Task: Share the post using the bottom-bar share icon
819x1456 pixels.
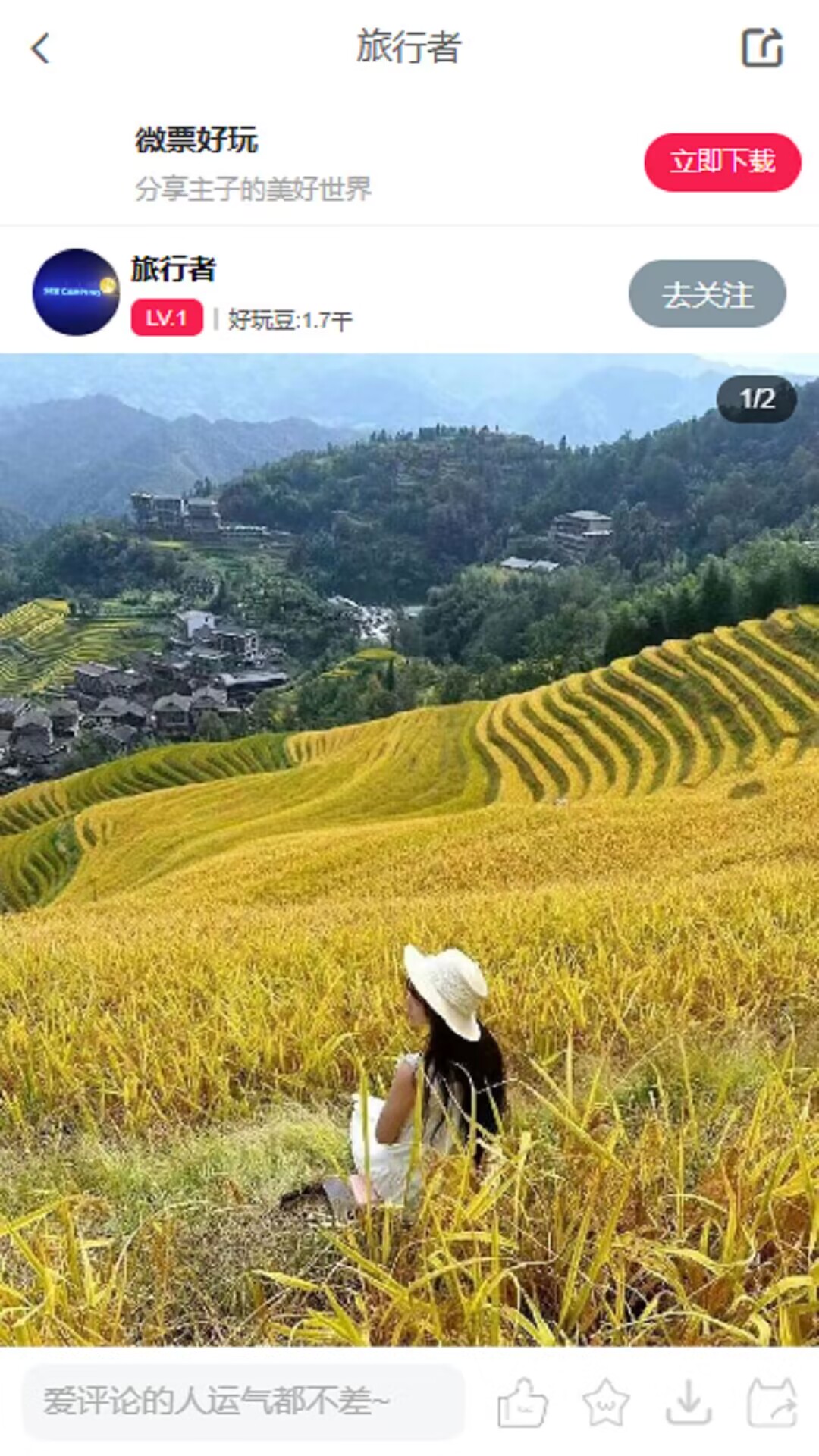Action: click(x=772, y=1402)
